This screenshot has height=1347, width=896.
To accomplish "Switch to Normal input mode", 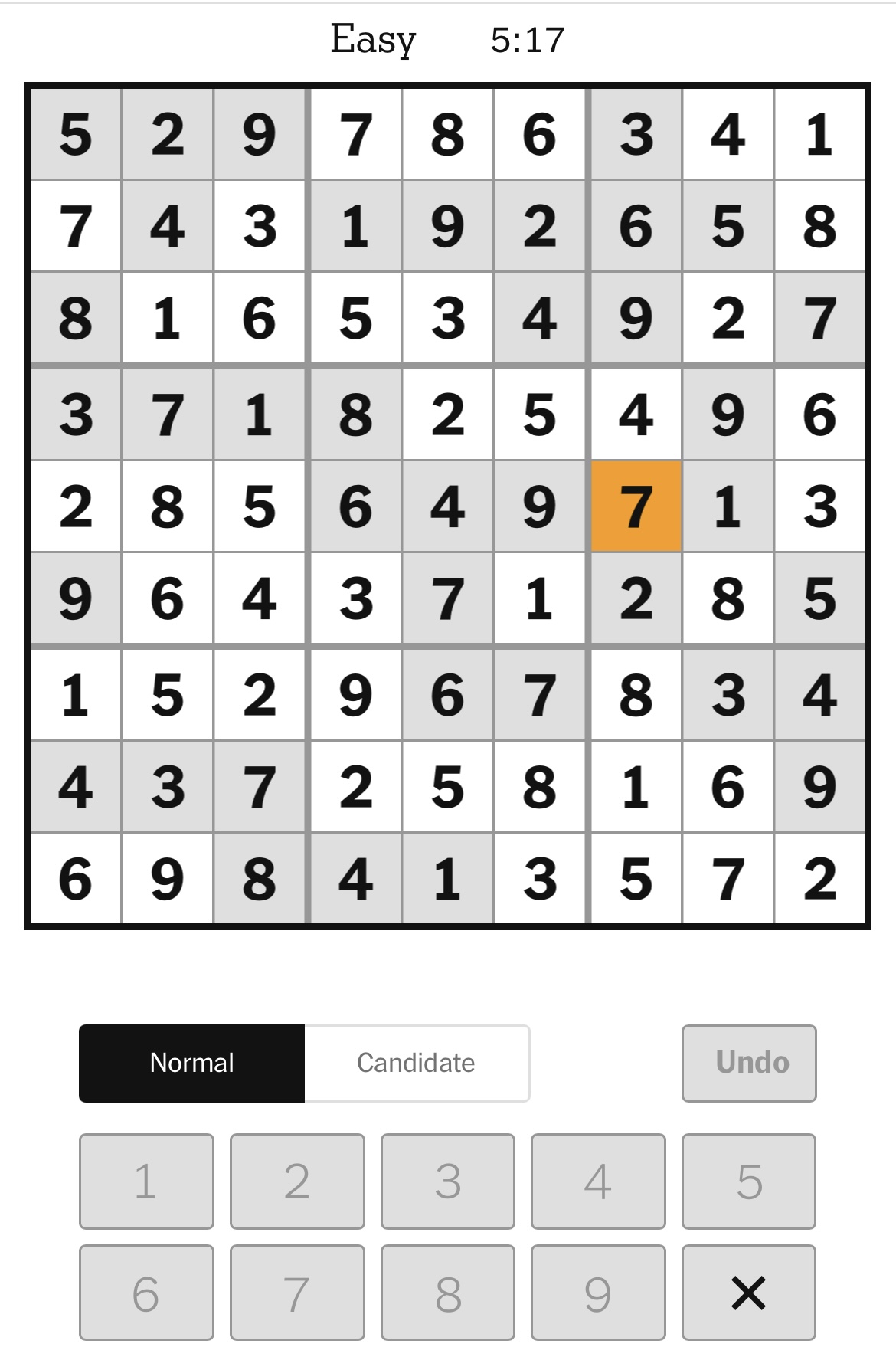I will click(x=191, y=1063).
